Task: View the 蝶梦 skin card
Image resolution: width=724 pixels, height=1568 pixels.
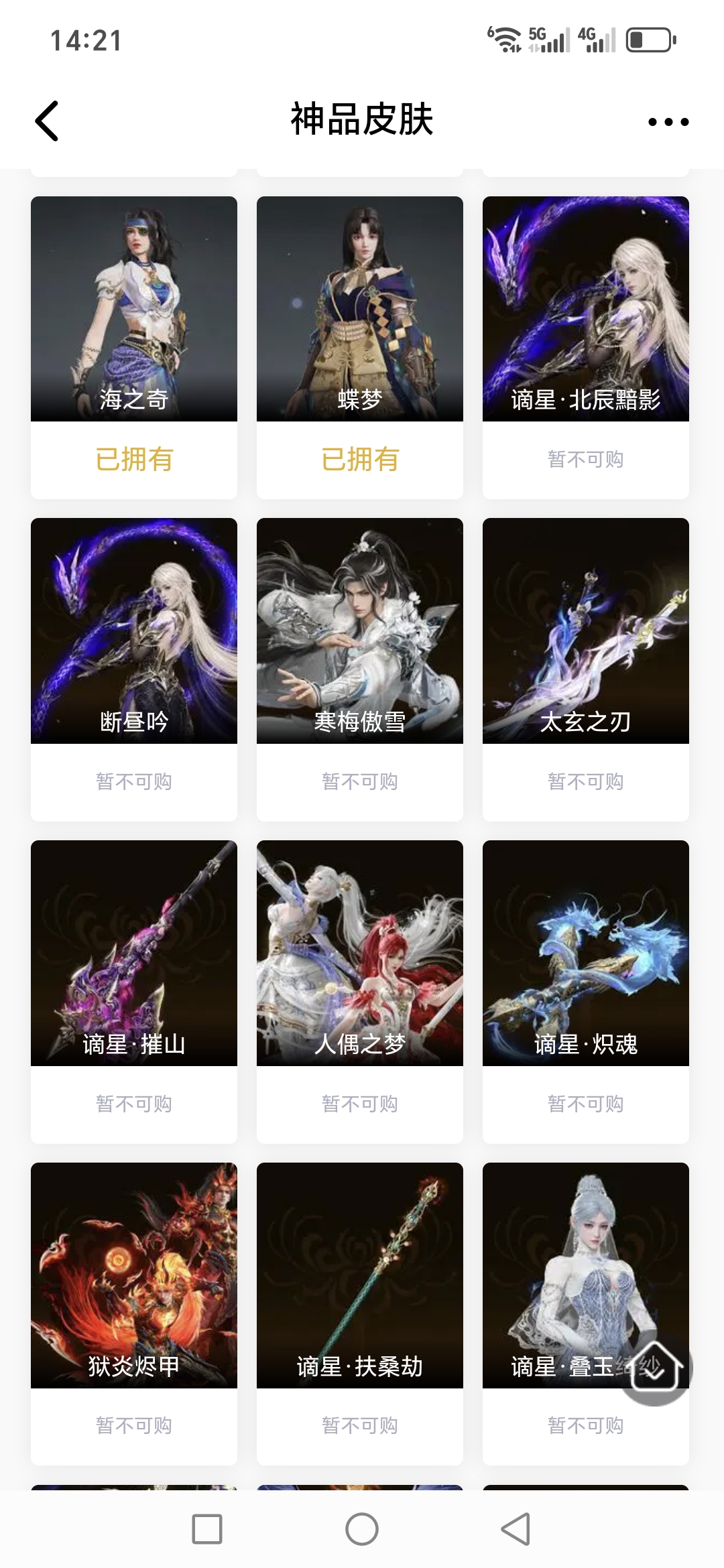Action: point(360,310)
